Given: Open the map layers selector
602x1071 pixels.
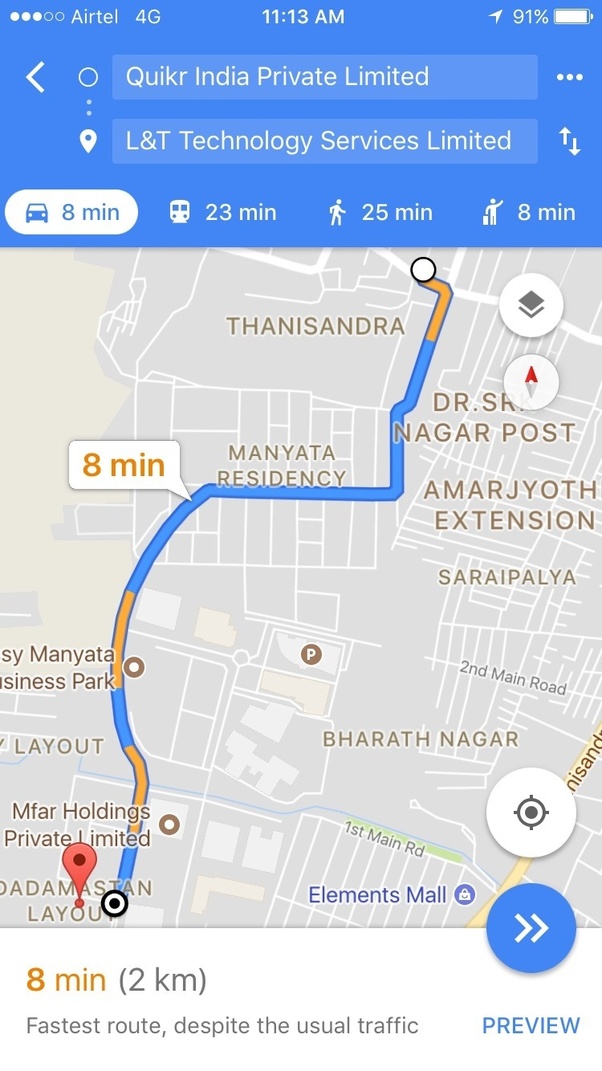Looking at the screenshot, I should pyautogui.click(x=531, y=305).
